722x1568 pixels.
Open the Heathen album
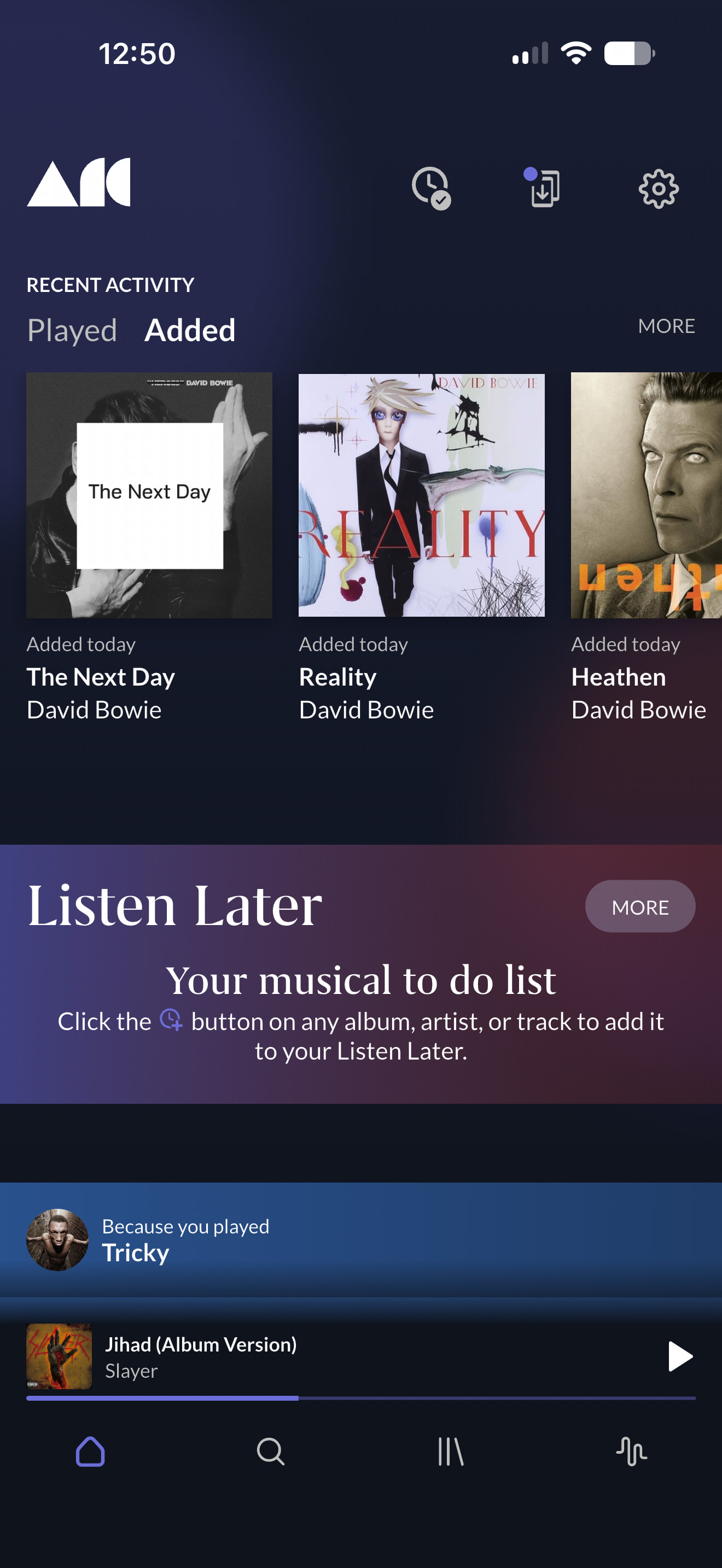[646, 548]
